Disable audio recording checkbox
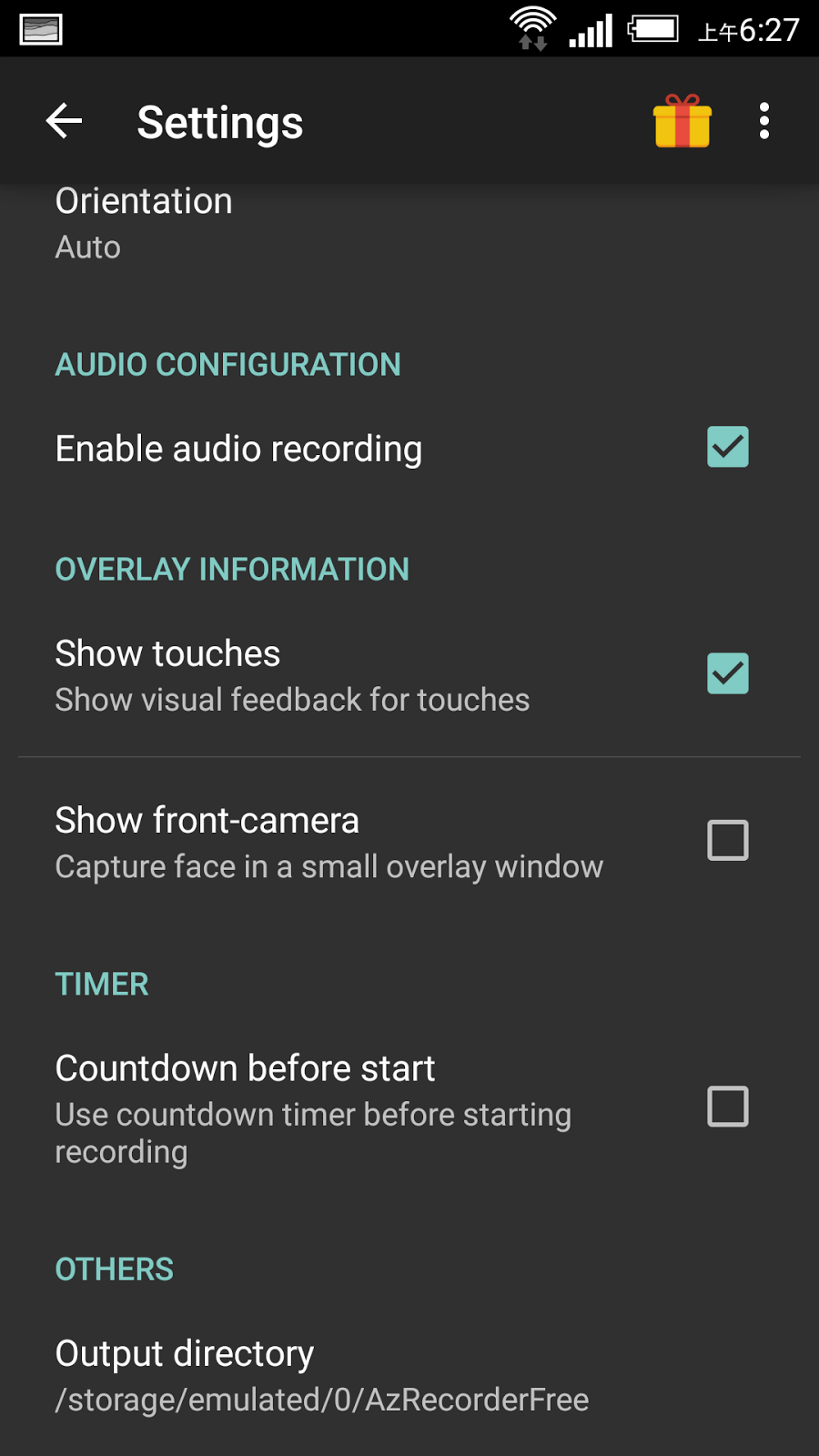The width and height of the screenshot is (819, 1456). 728,447
